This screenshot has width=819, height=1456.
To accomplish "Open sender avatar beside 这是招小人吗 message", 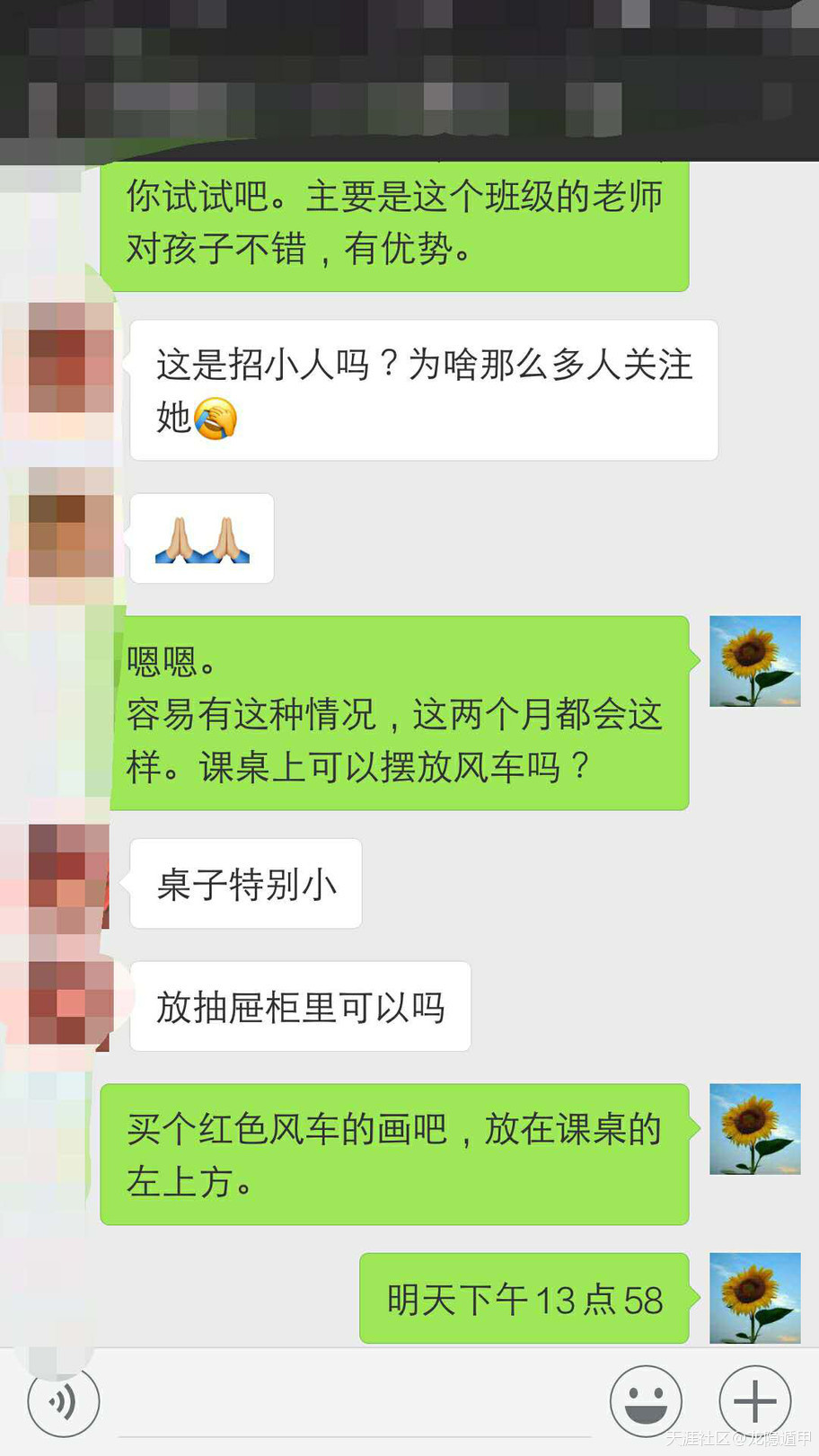I will [x=70, y=357].
